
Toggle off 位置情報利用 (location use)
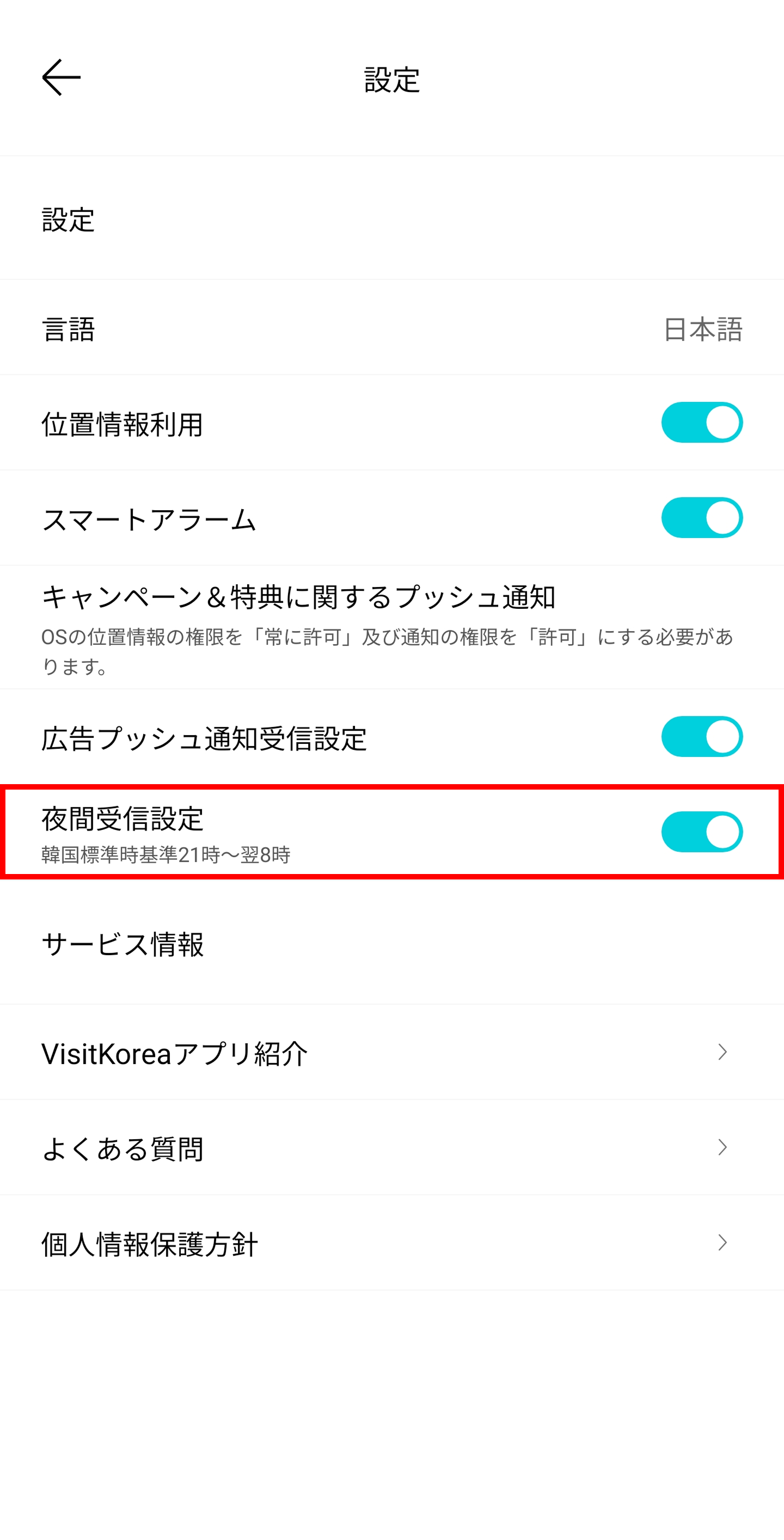[703, 421]
